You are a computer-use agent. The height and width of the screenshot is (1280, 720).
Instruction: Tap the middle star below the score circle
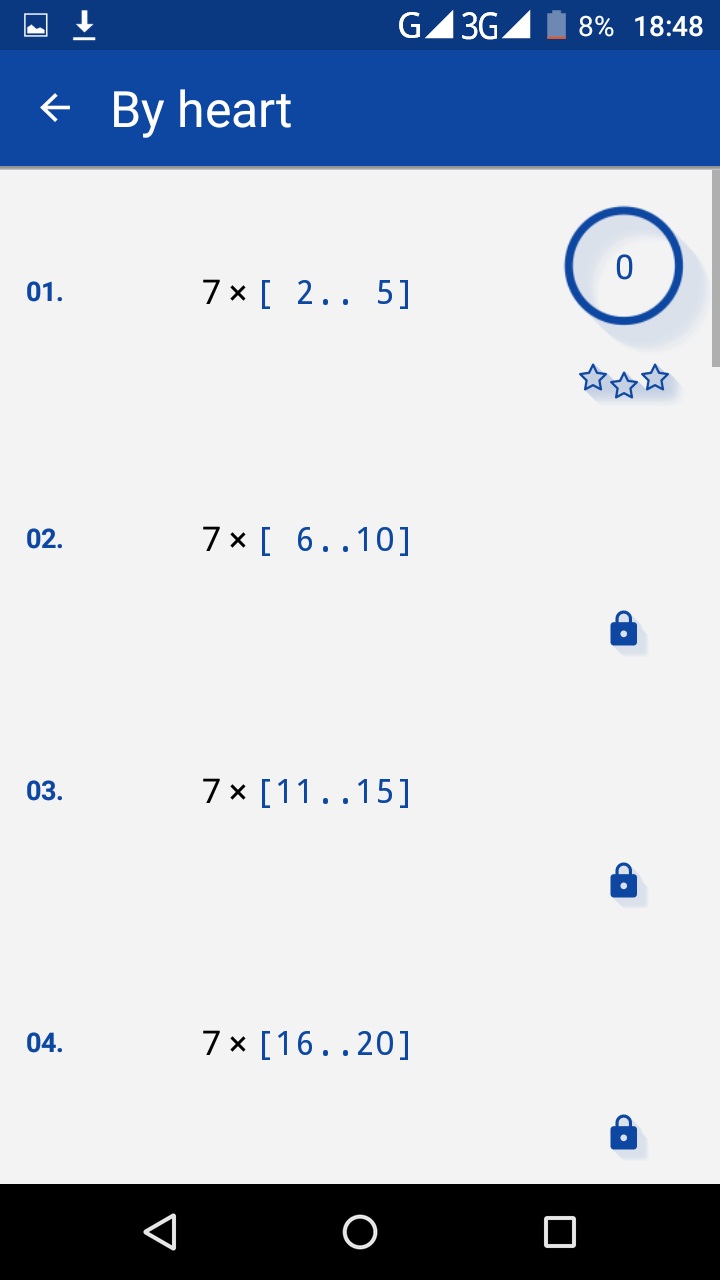click(623, 385)
